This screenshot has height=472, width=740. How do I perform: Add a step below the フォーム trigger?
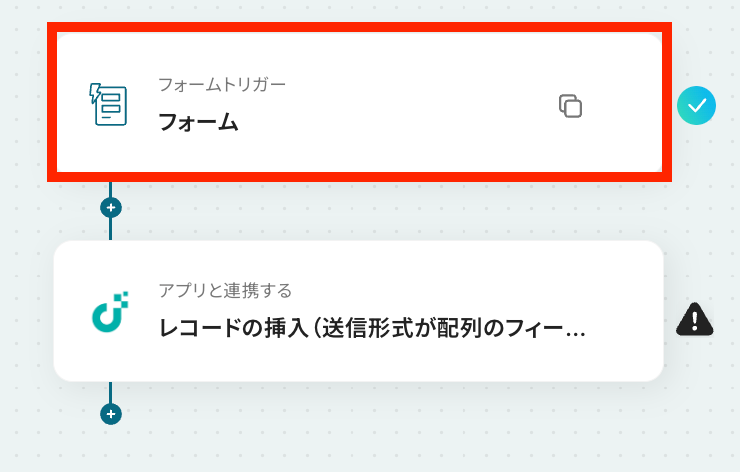[x=111, y=208]
